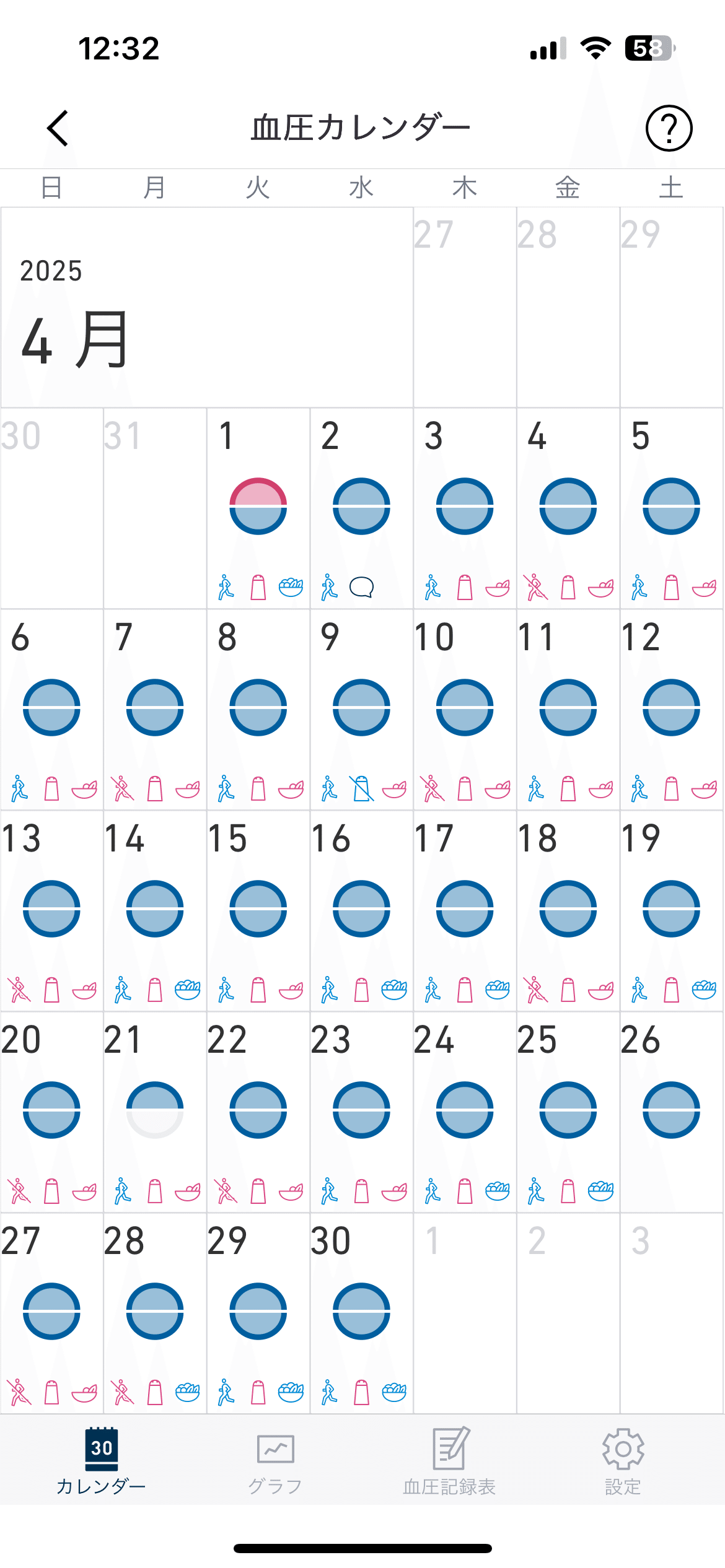This screenshot has width=725, height=1568.
Task: Go back from the blood pressure calendar
Action: (58, 128)
